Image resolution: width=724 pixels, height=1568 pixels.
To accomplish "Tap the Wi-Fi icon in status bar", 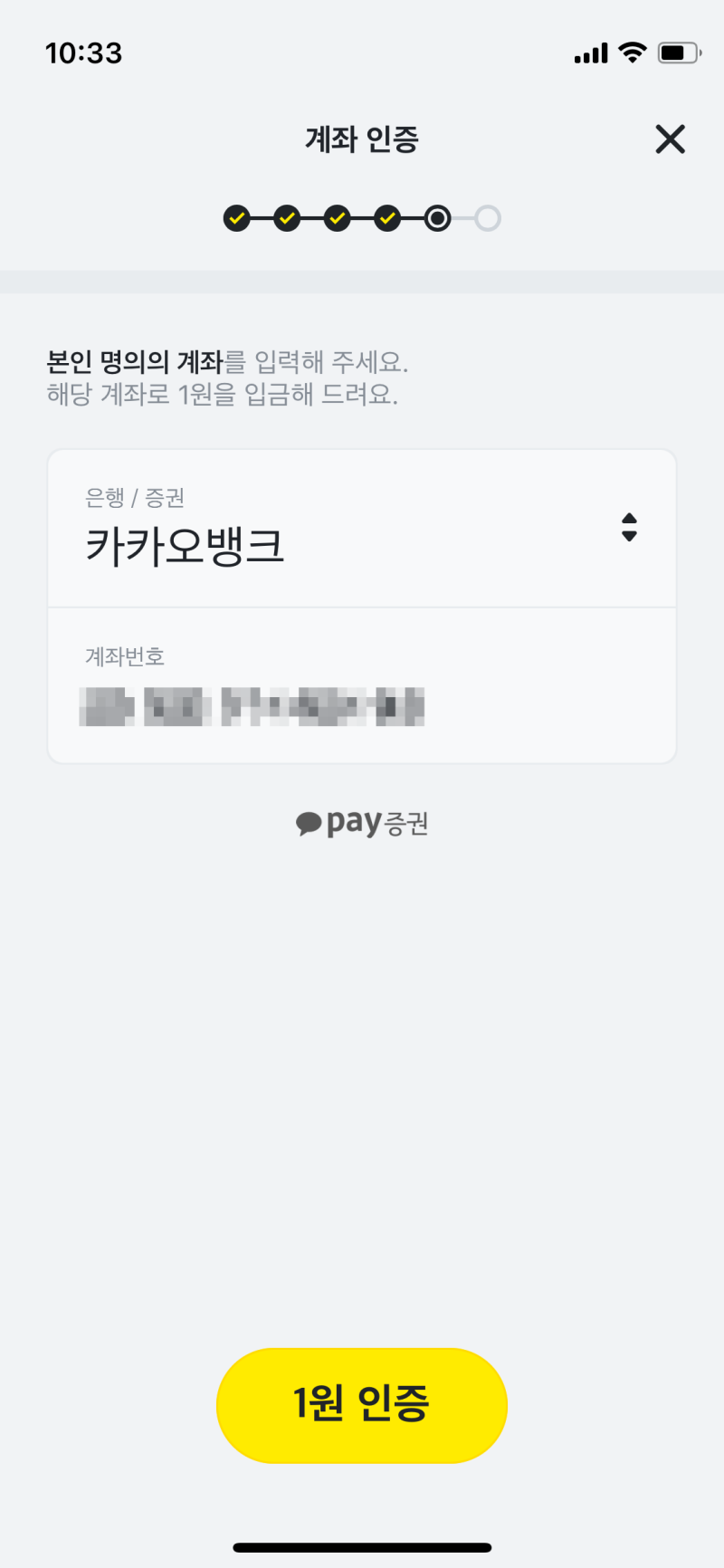I will click(x=632, y=53).
